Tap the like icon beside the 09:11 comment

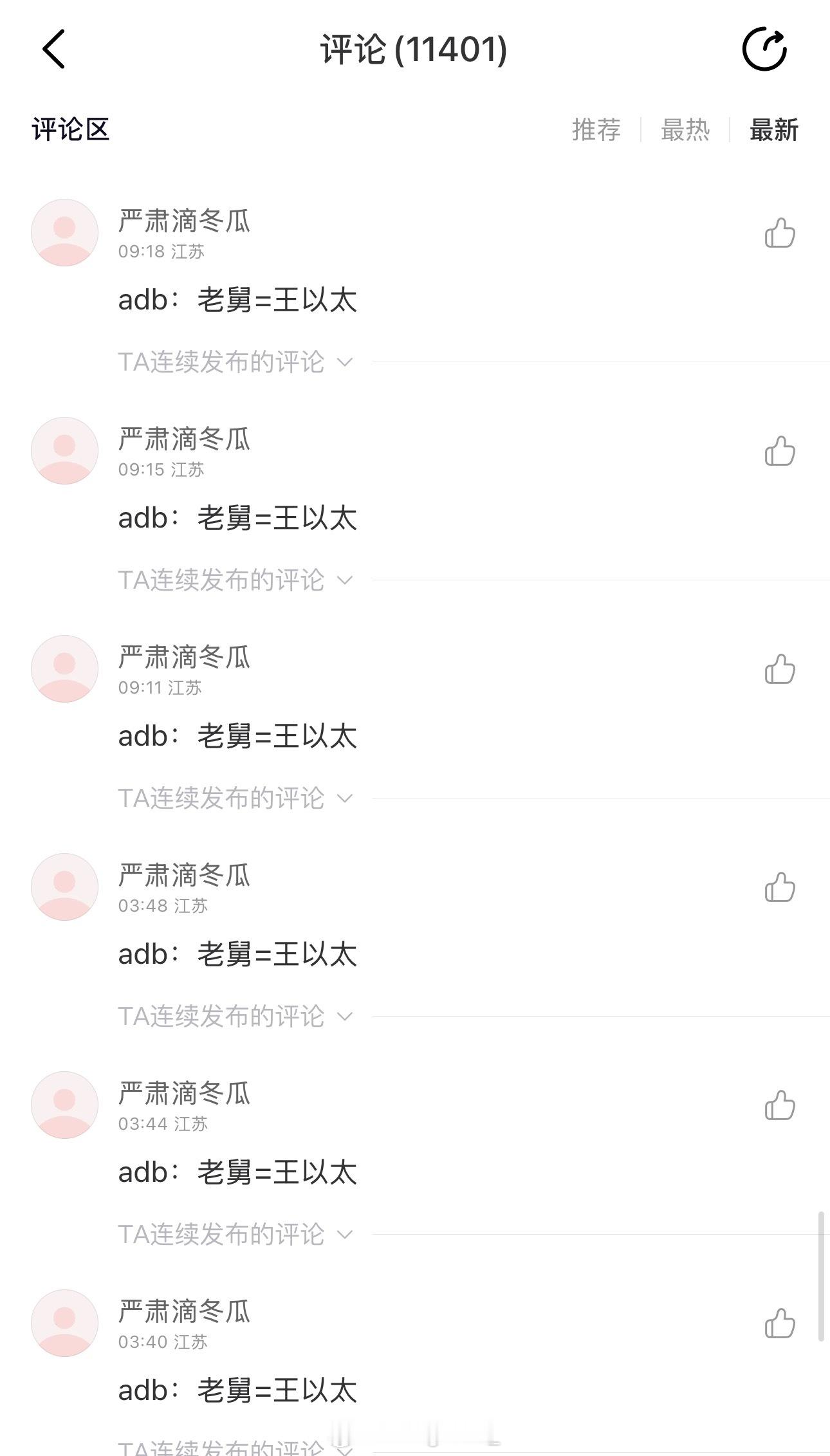(x=780, y=669)
